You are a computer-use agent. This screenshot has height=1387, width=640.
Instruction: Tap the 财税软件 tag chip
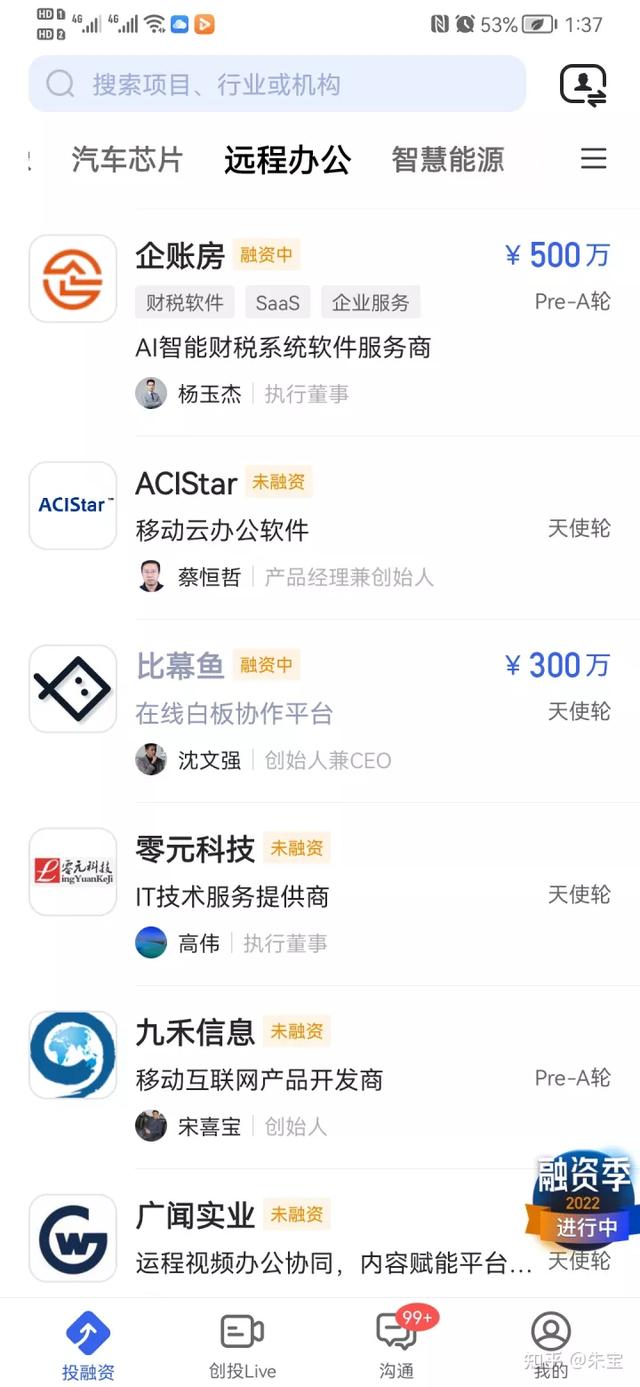tap(184, 302)
